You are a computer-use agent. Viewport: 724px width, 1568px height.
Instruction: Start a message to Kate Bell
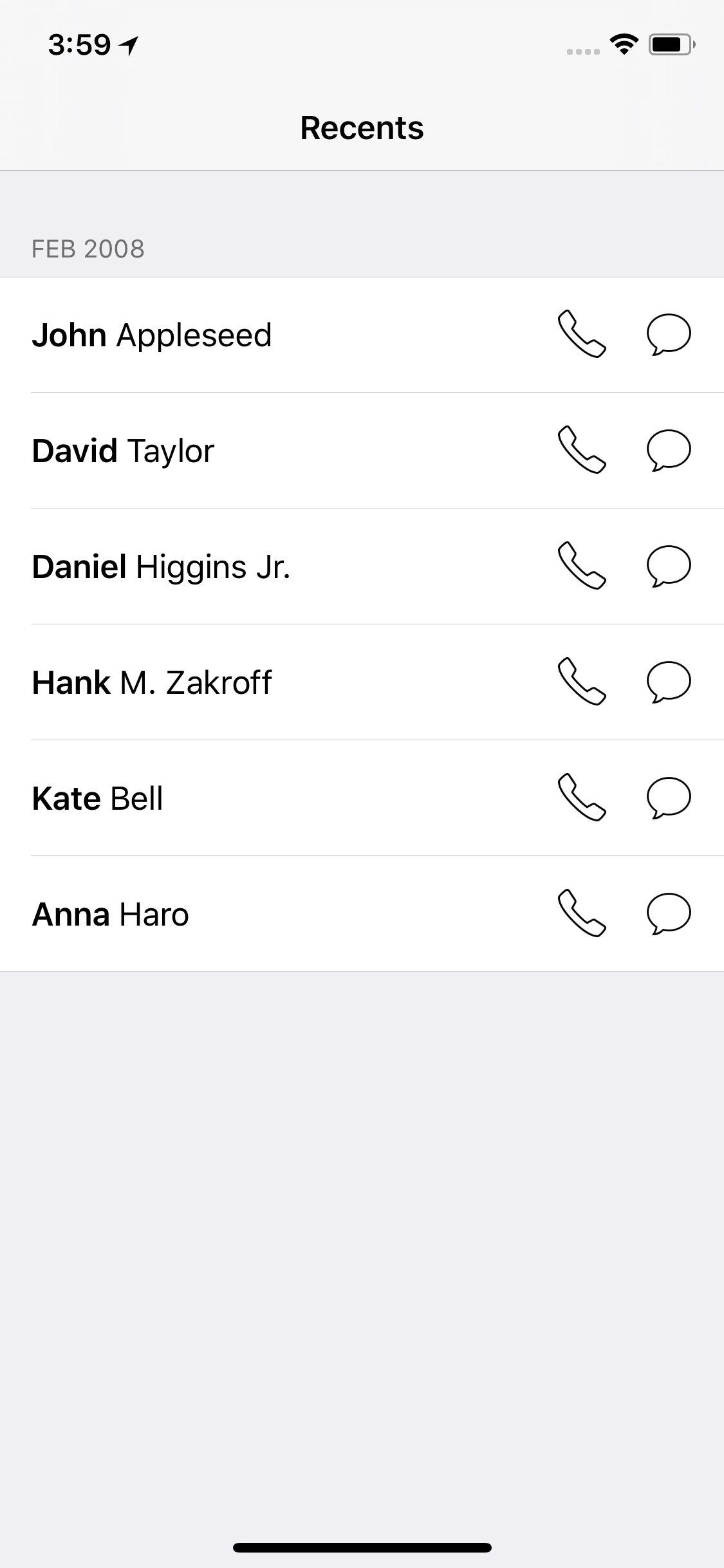[x=669, y=798]
